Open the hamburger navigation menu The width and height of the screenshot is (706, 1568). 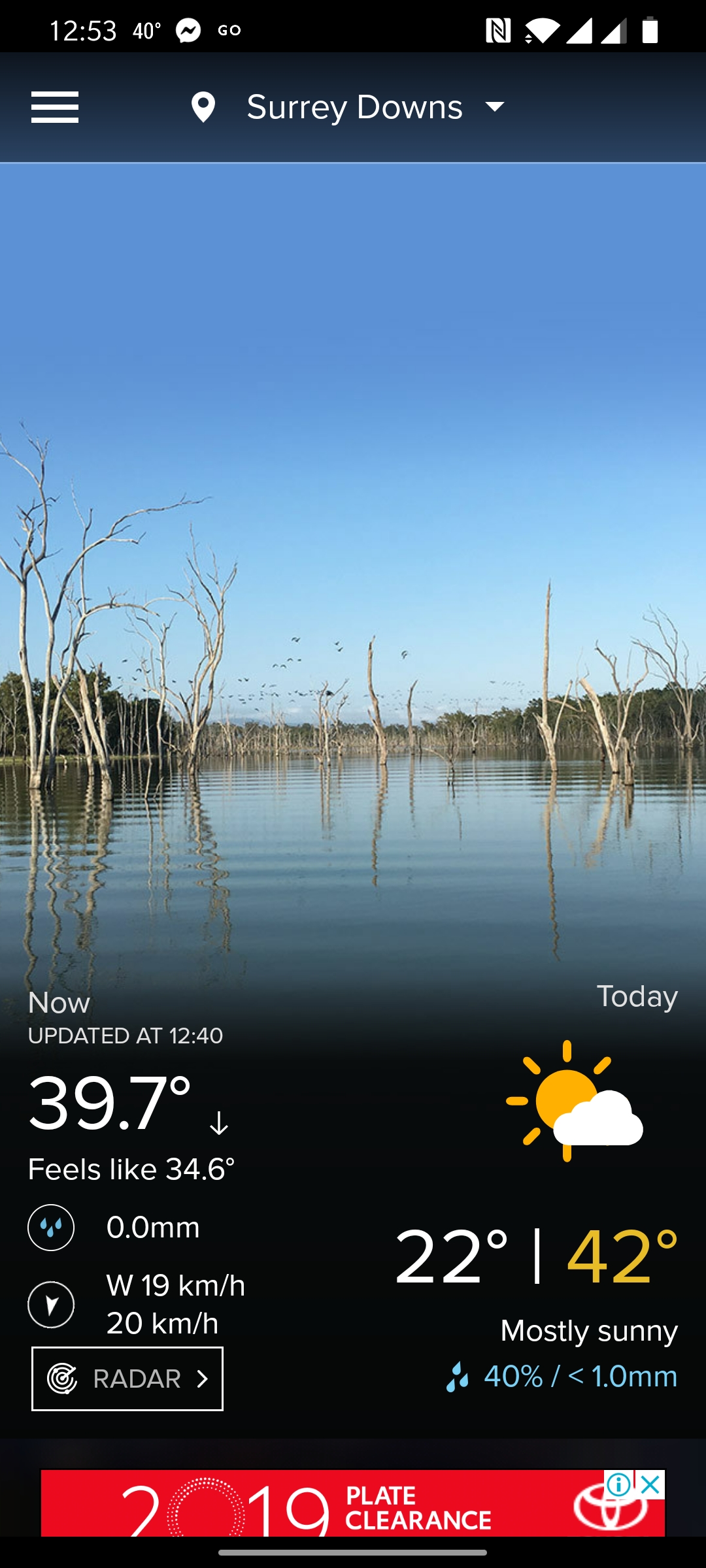55,107
